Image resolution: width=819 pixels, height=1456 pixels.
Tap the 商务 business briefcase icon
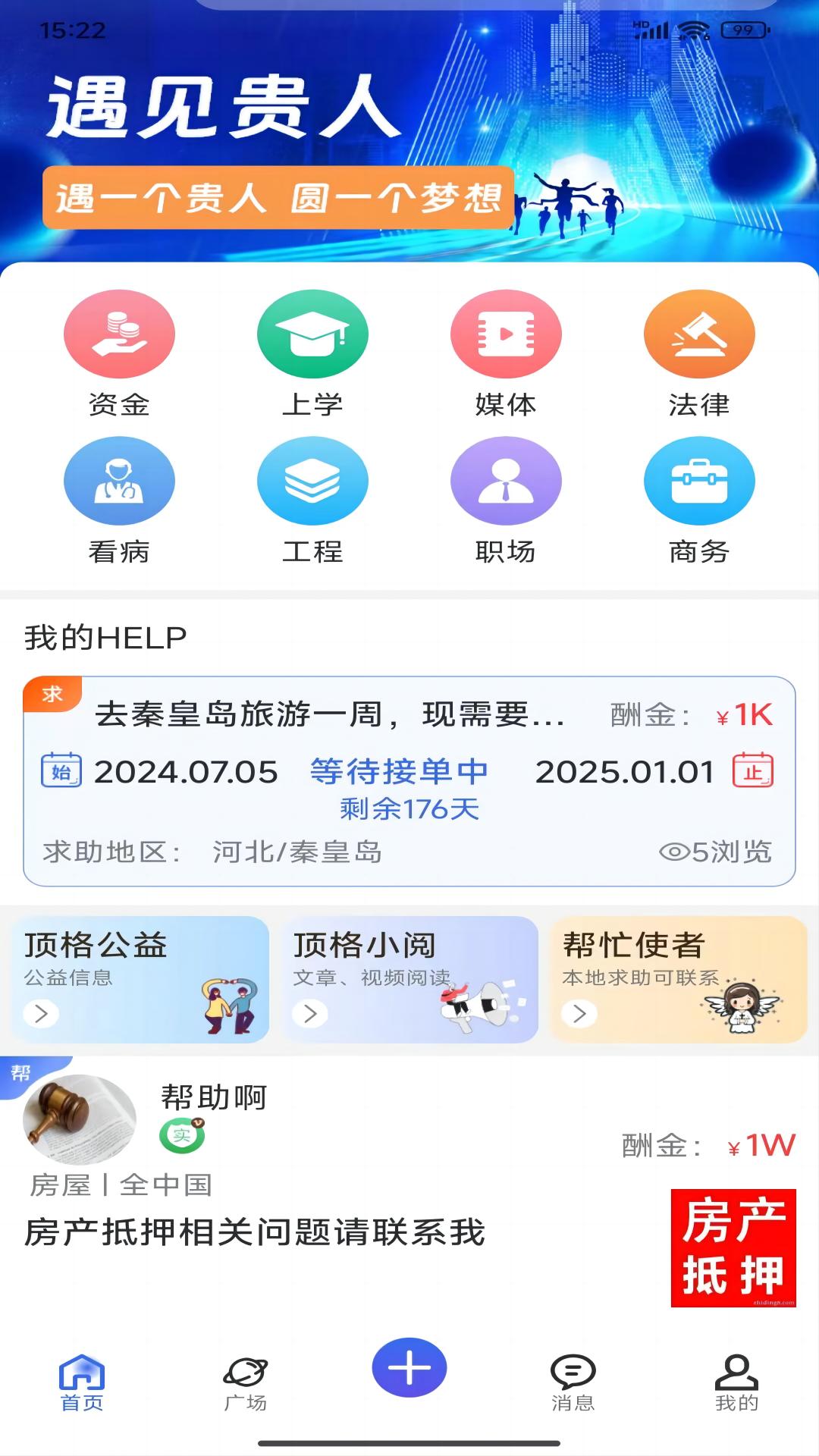[699, 480]
